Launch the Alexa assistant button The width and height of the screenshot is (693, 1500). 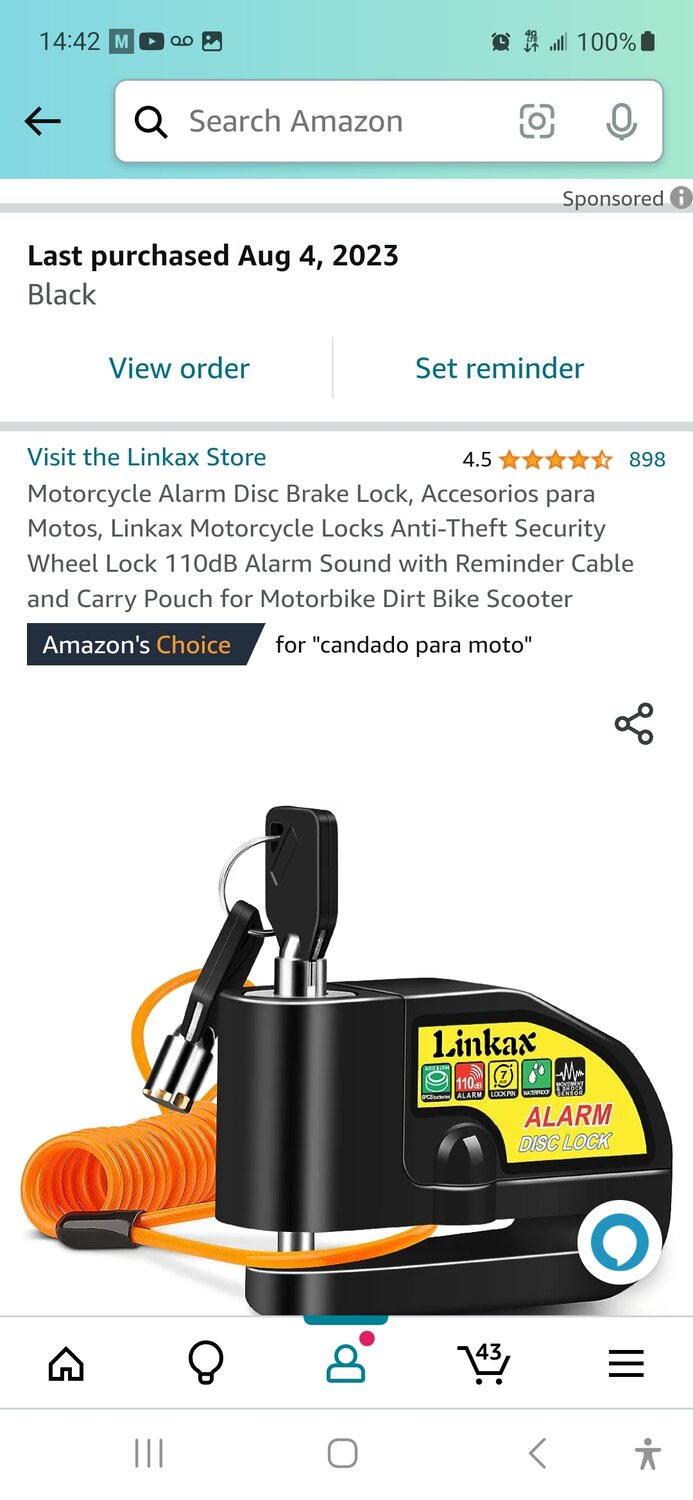[x=620, y=1242]
